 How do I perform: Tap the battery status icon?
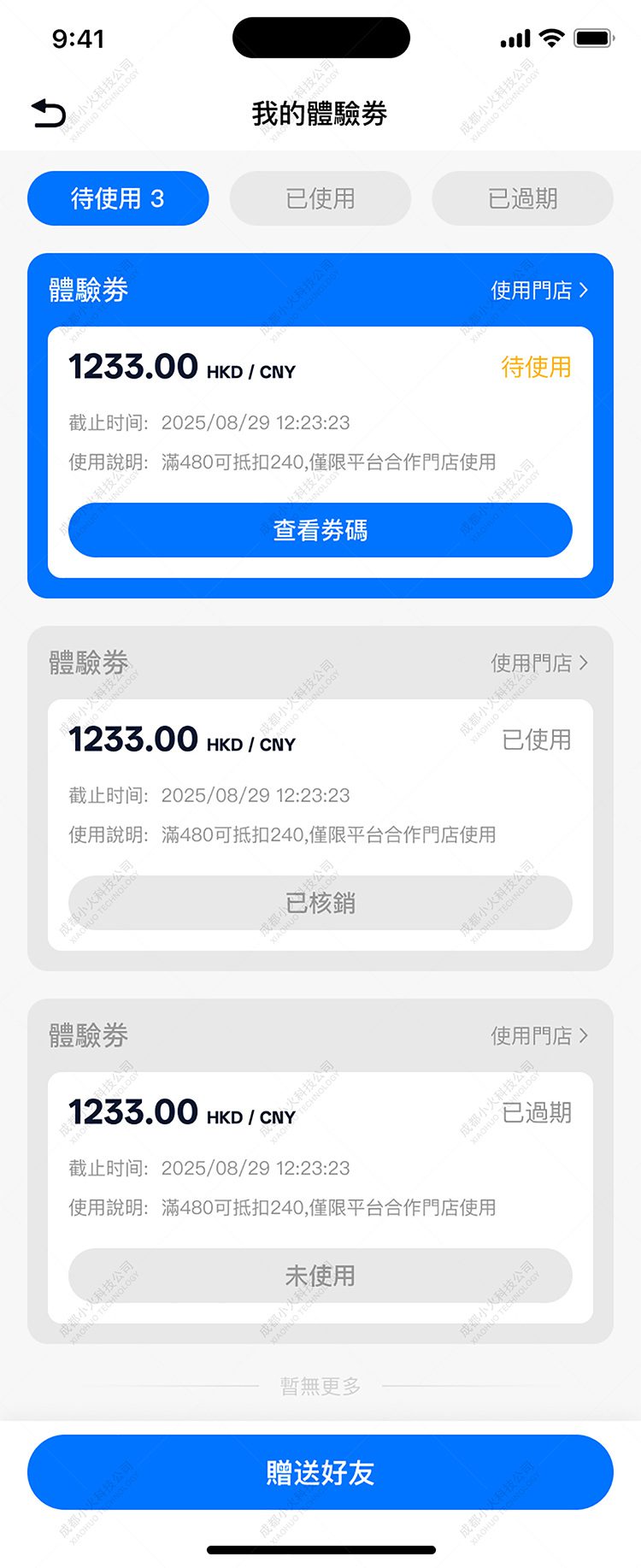pos(596,37)
